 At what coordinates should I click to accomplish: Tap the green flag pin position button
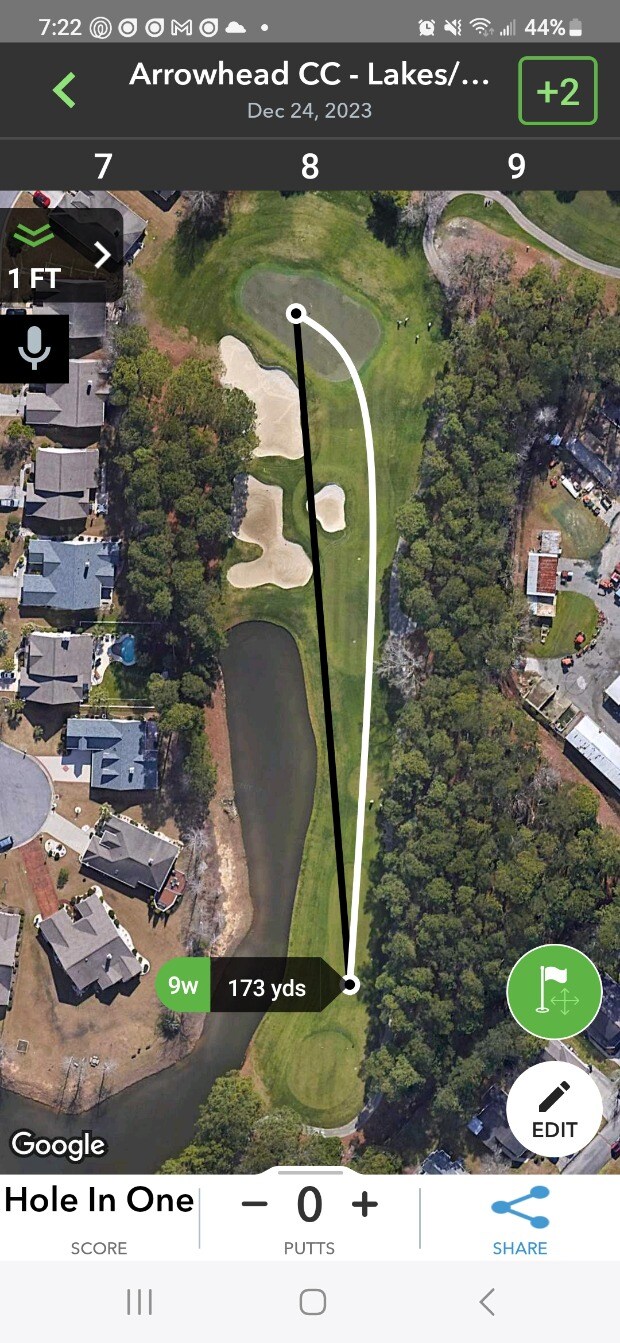(554, 992)
